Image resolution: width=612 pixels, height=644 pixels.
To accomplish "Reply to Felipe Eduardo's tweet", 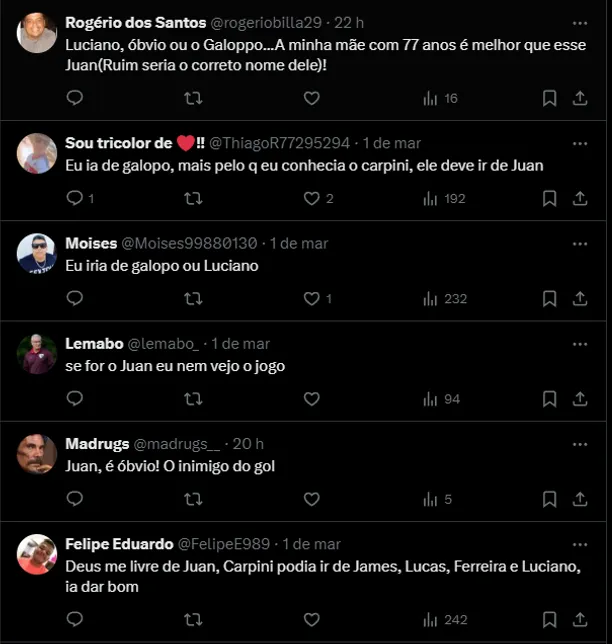I will click(74, 619).
